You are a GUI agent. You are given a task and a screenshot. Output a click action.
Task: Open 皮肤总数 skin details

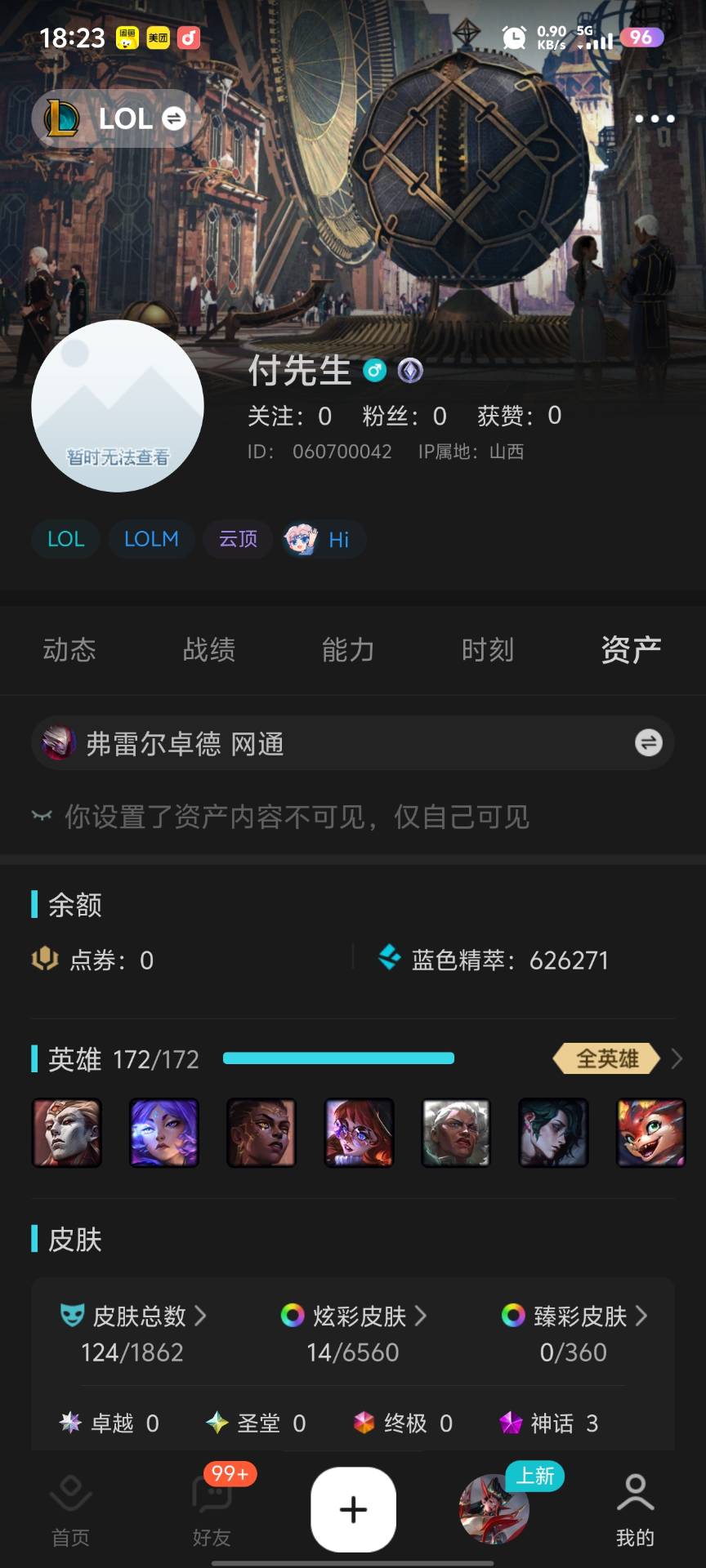[x=133, y=1316]
